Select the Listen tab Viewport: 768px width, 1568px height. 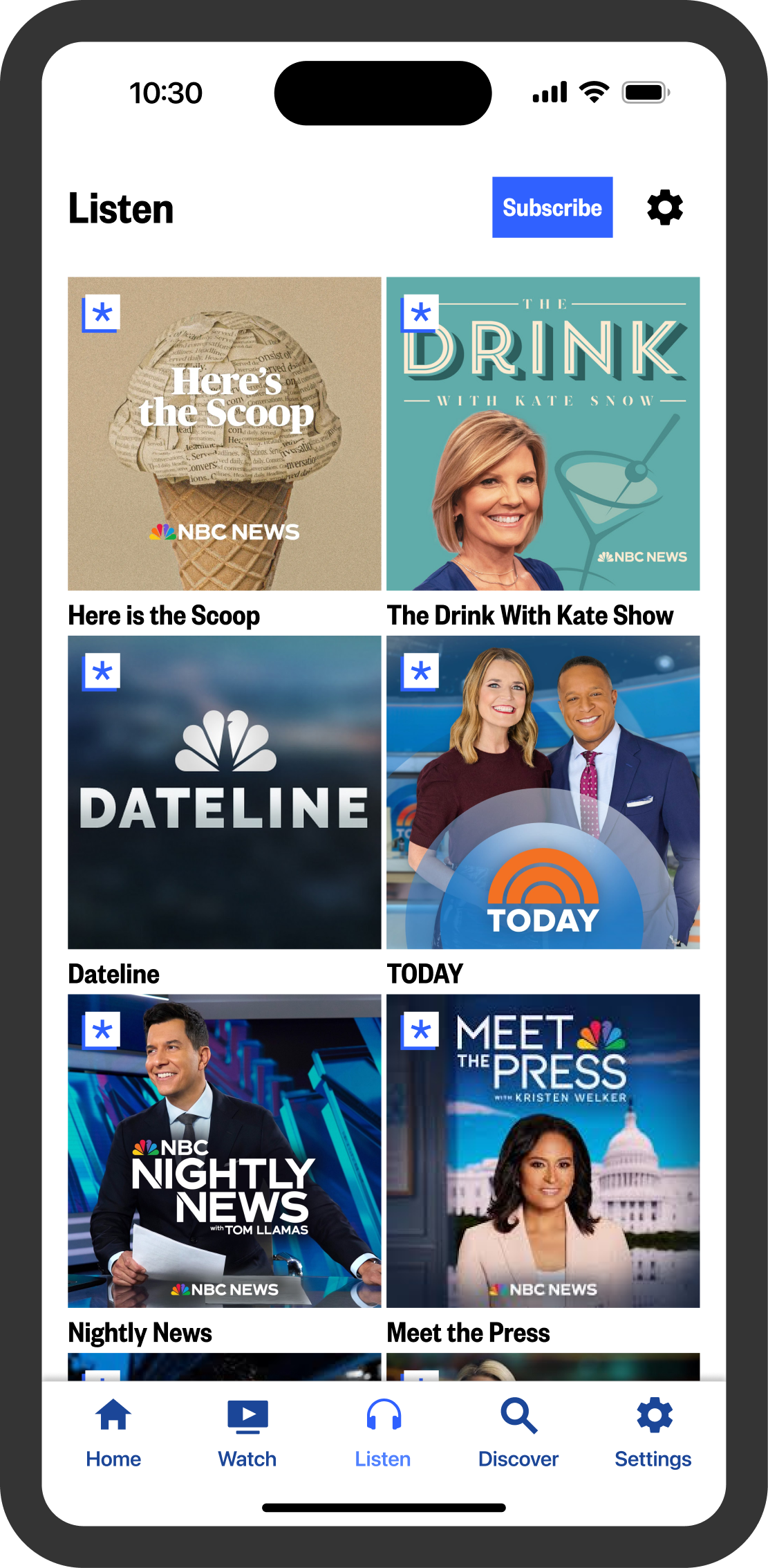point(383,1432)
